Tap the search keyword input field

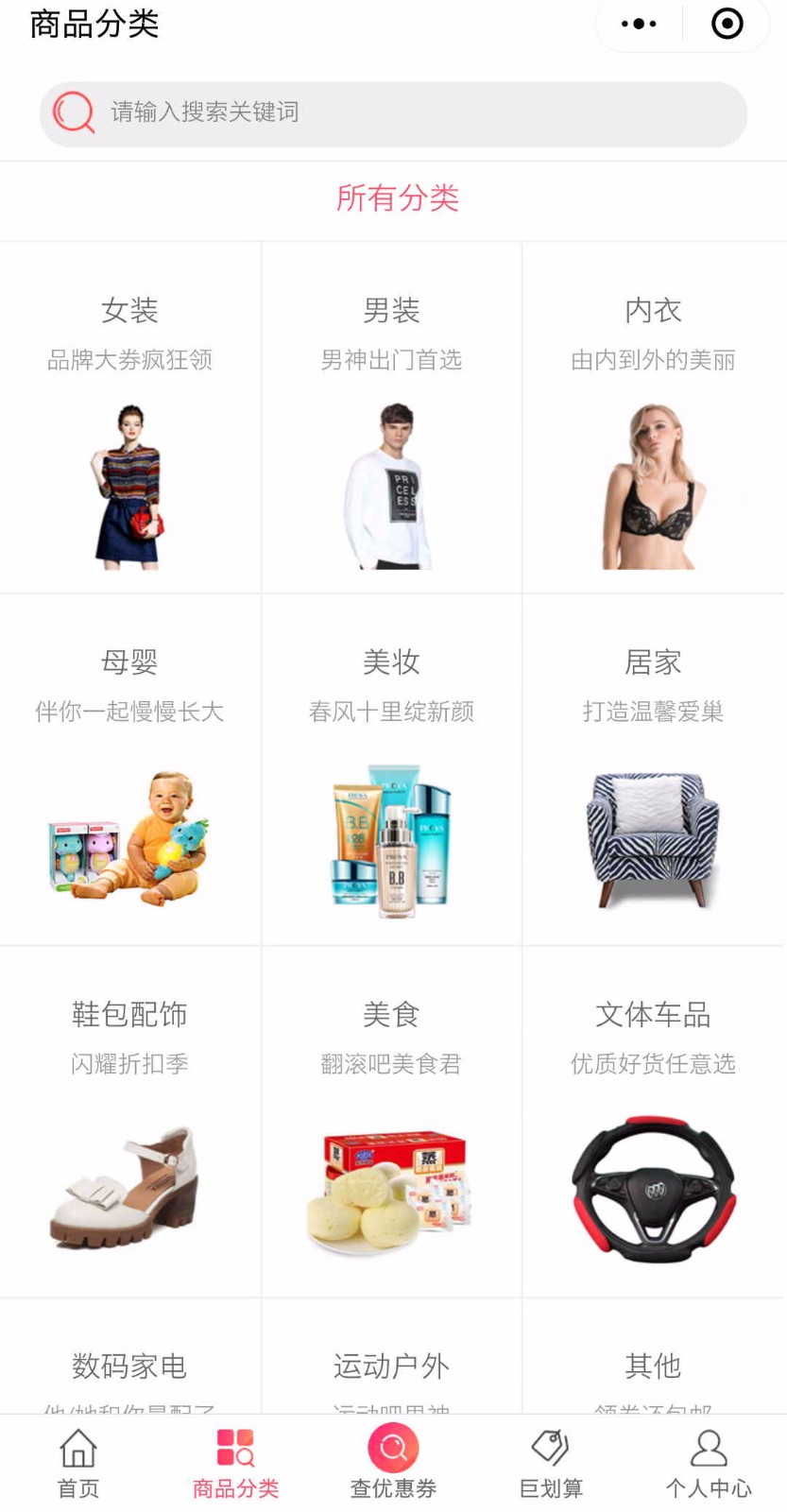[393, 113]
